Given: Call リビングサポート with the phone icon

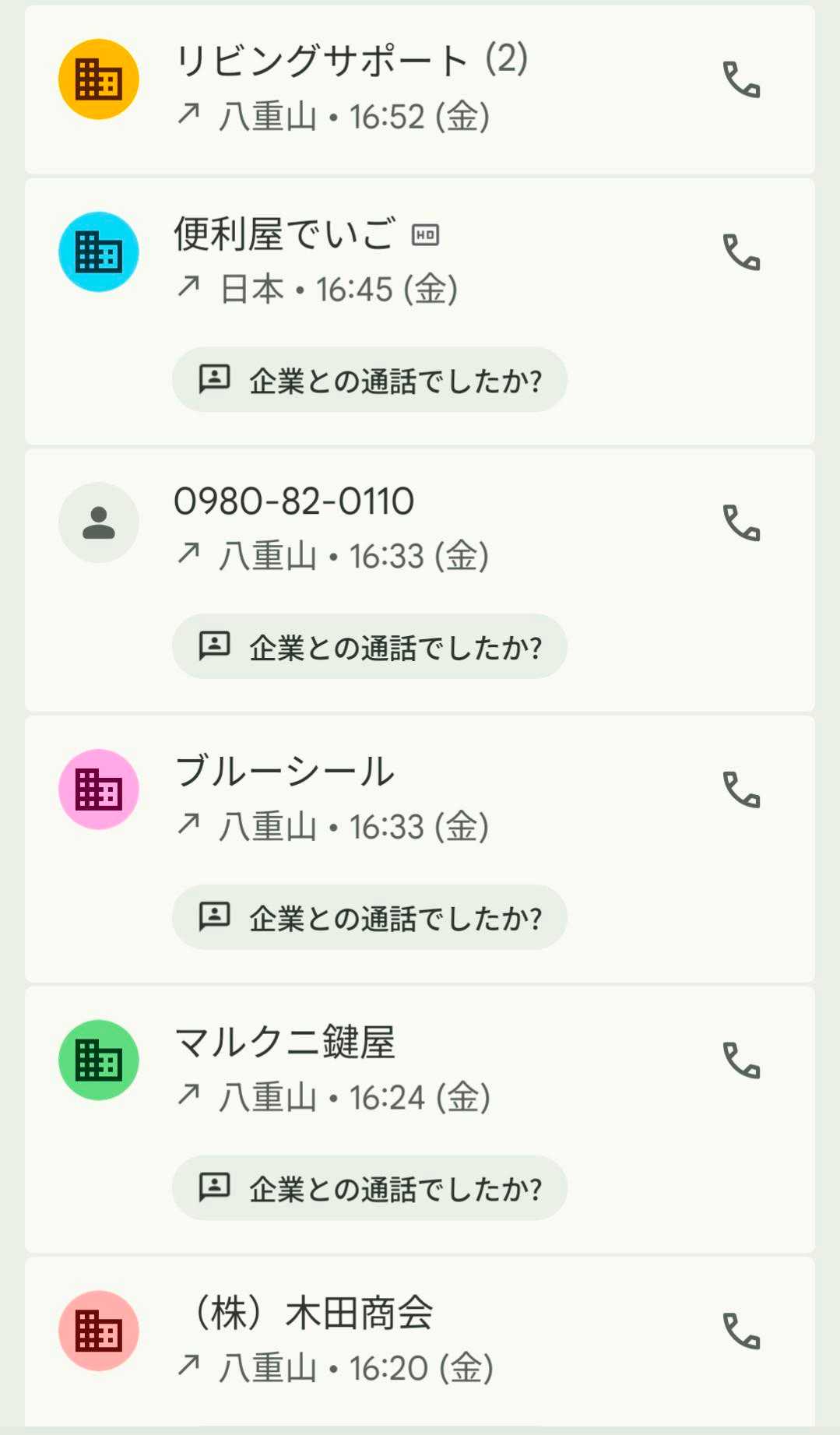Looking at the screenshot, I should pyautogui.click(x=741, y=80).
